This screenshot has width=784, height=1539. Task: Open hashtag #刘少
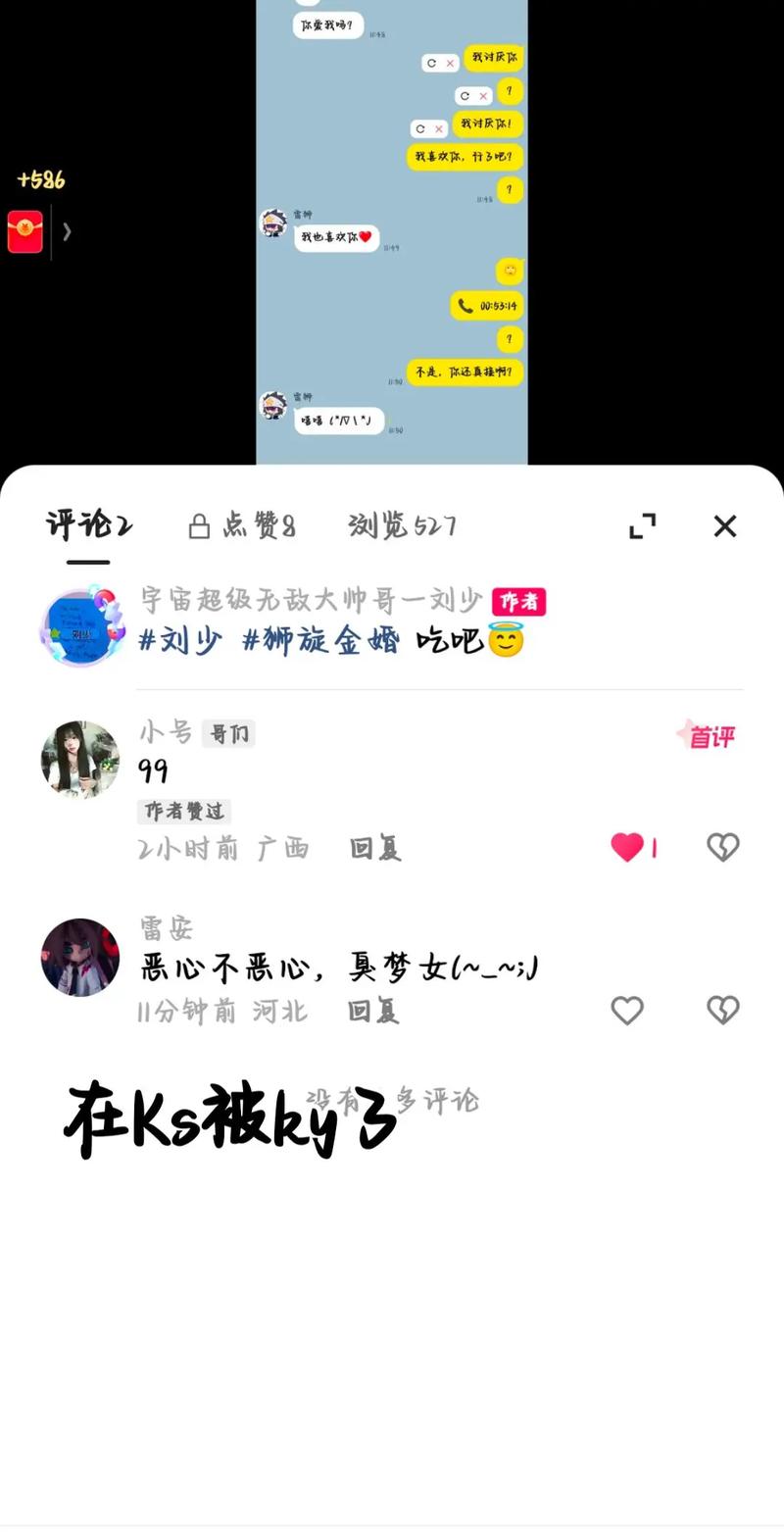(180, 641)
